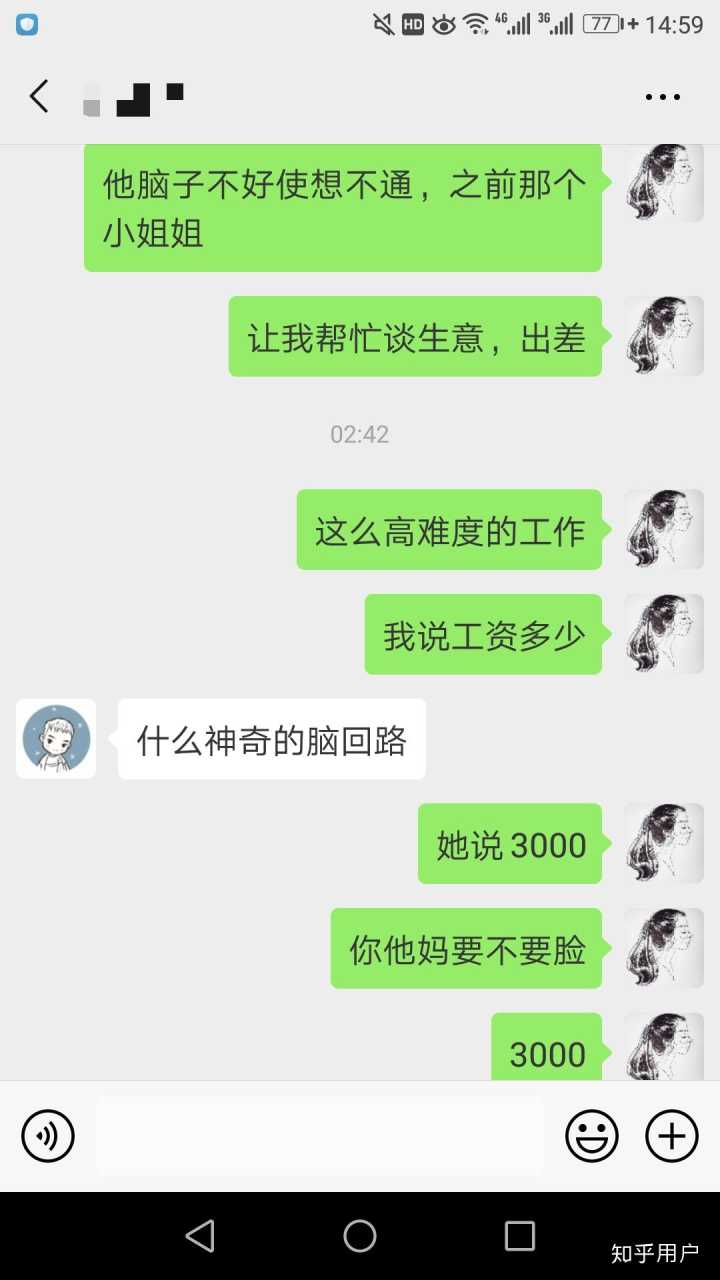Tap the system home button
Viewport: 720px width, 1280px height.
point(360,1236)
